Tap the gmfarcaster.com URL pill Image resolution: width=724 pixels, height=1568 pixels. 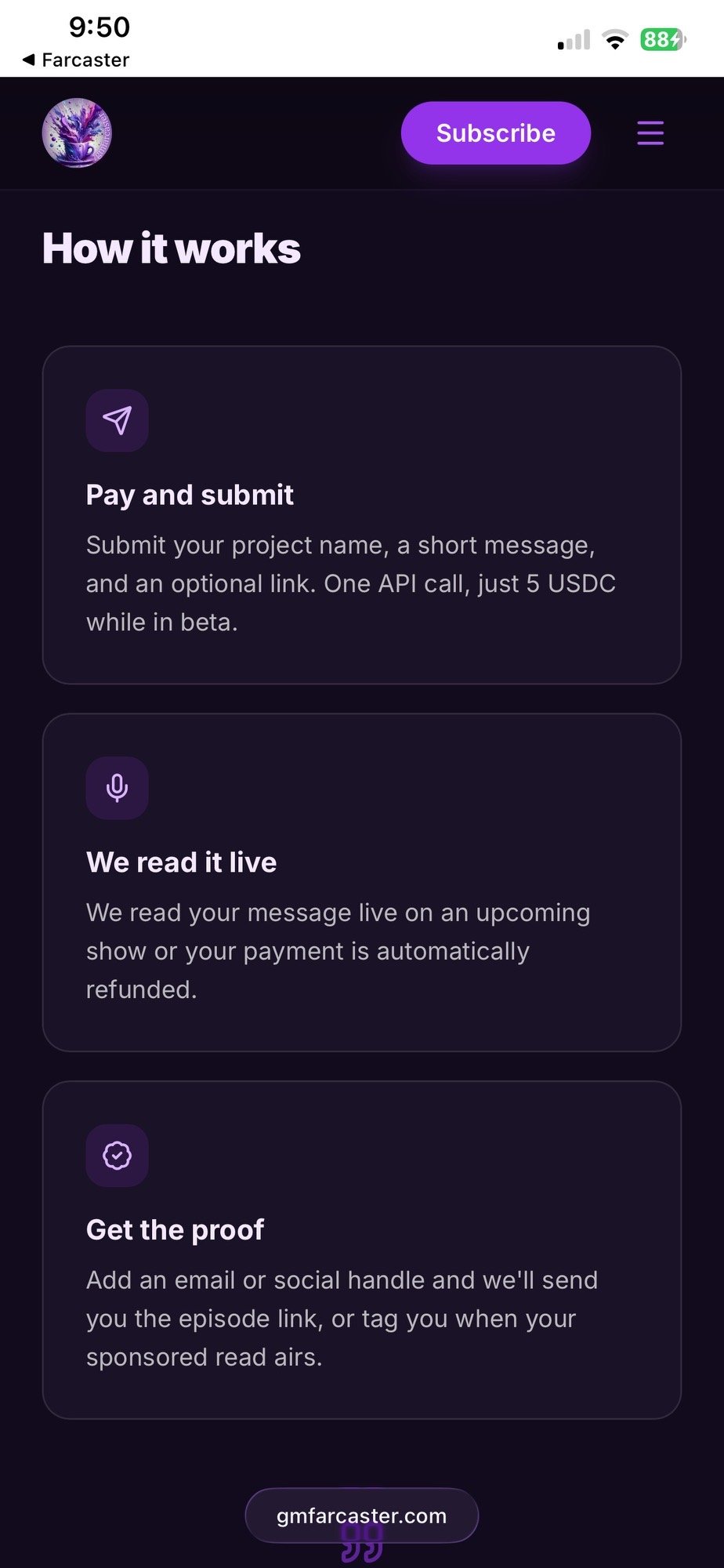[361, 1515]
